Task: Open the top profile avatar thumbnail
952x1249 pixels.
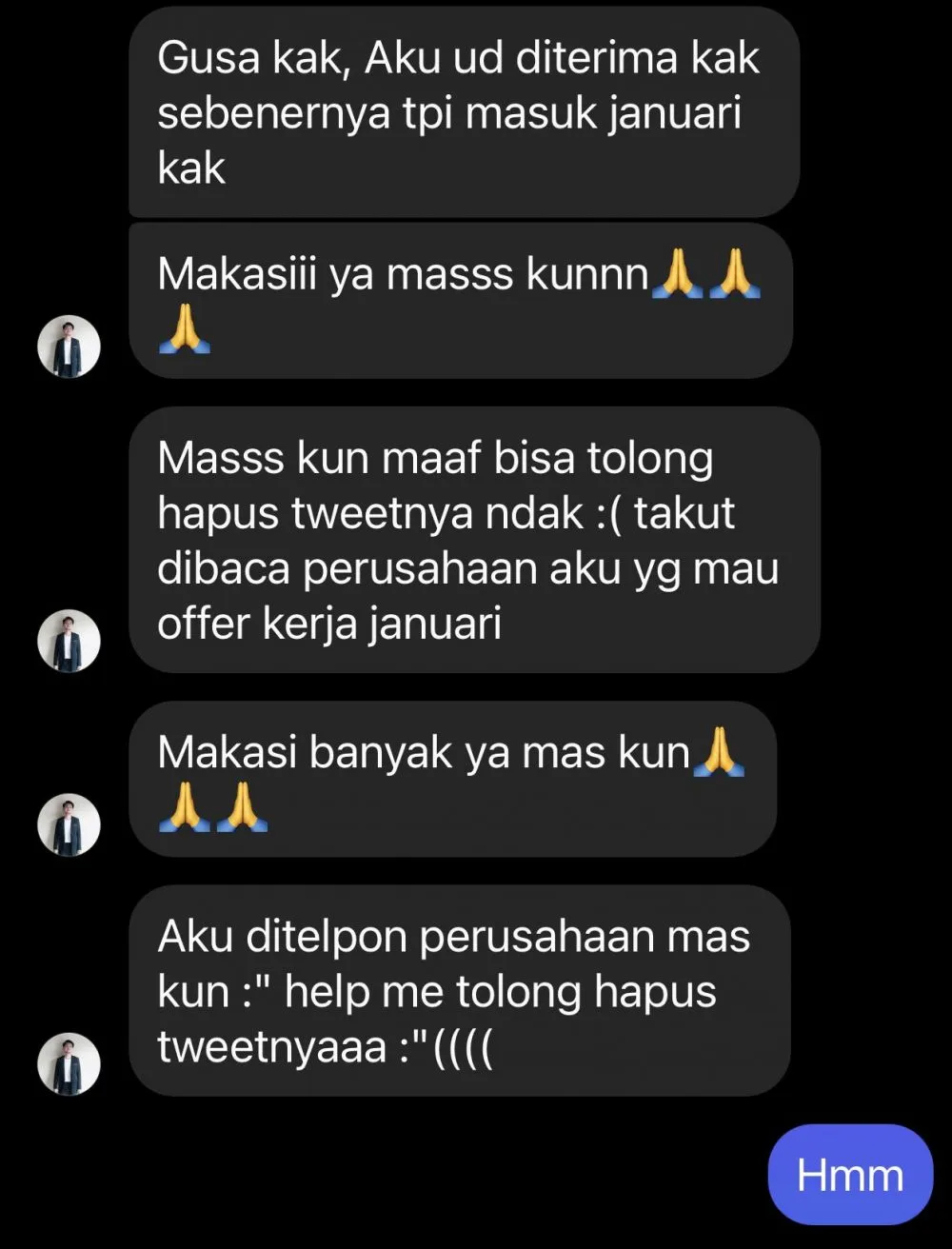Action: point(68,347)
